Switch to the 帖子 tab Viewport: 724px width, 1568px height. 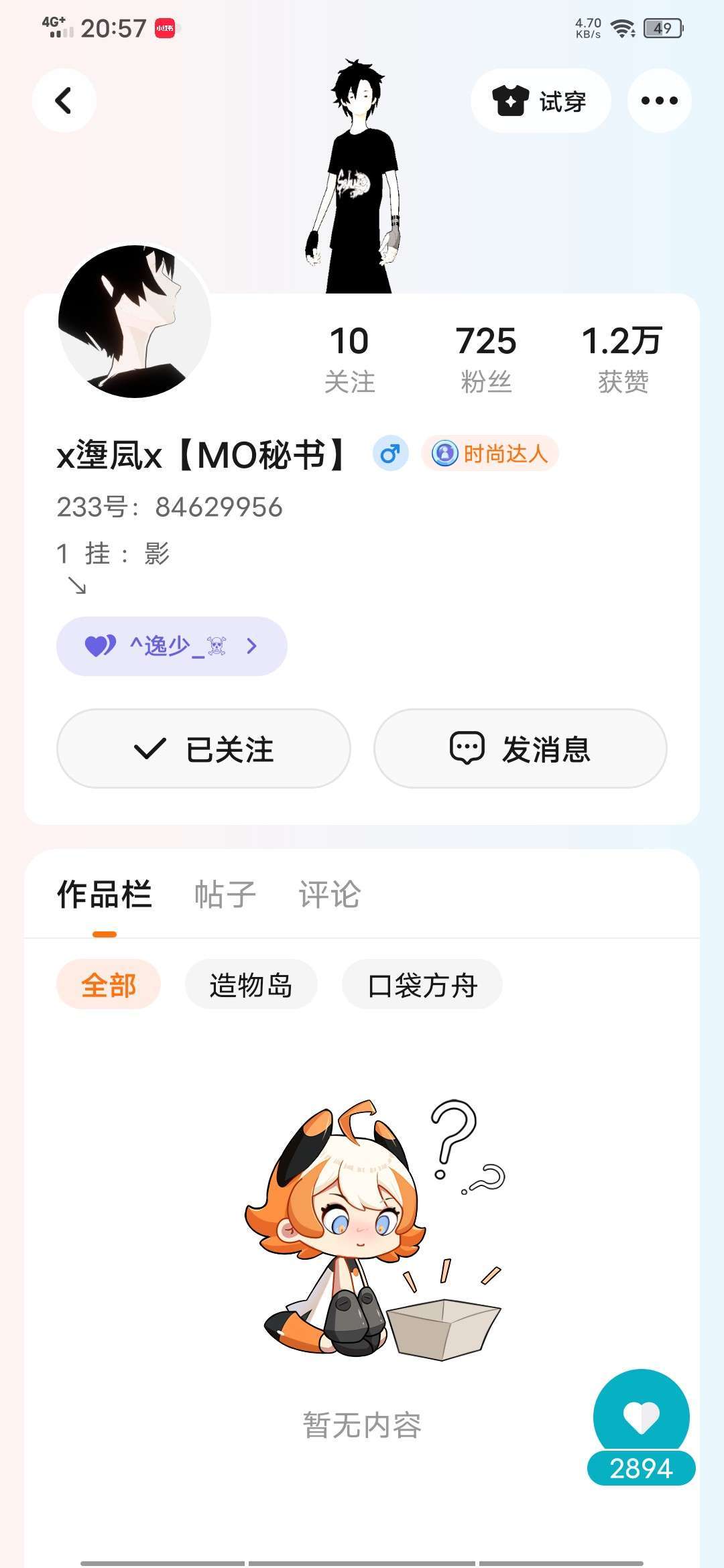(225, 895)
